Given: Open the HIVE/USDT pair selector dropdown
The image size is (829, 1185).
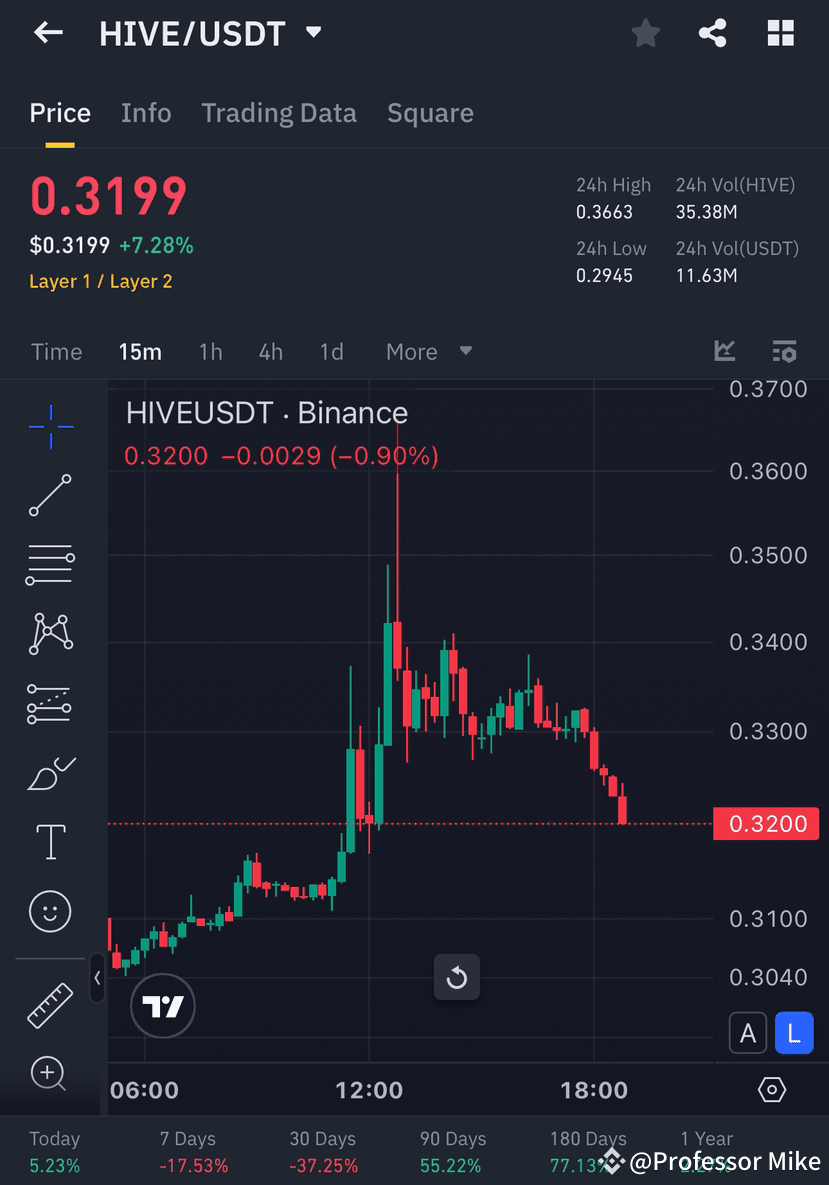Looking at the screenshot, I should [311, 32].
